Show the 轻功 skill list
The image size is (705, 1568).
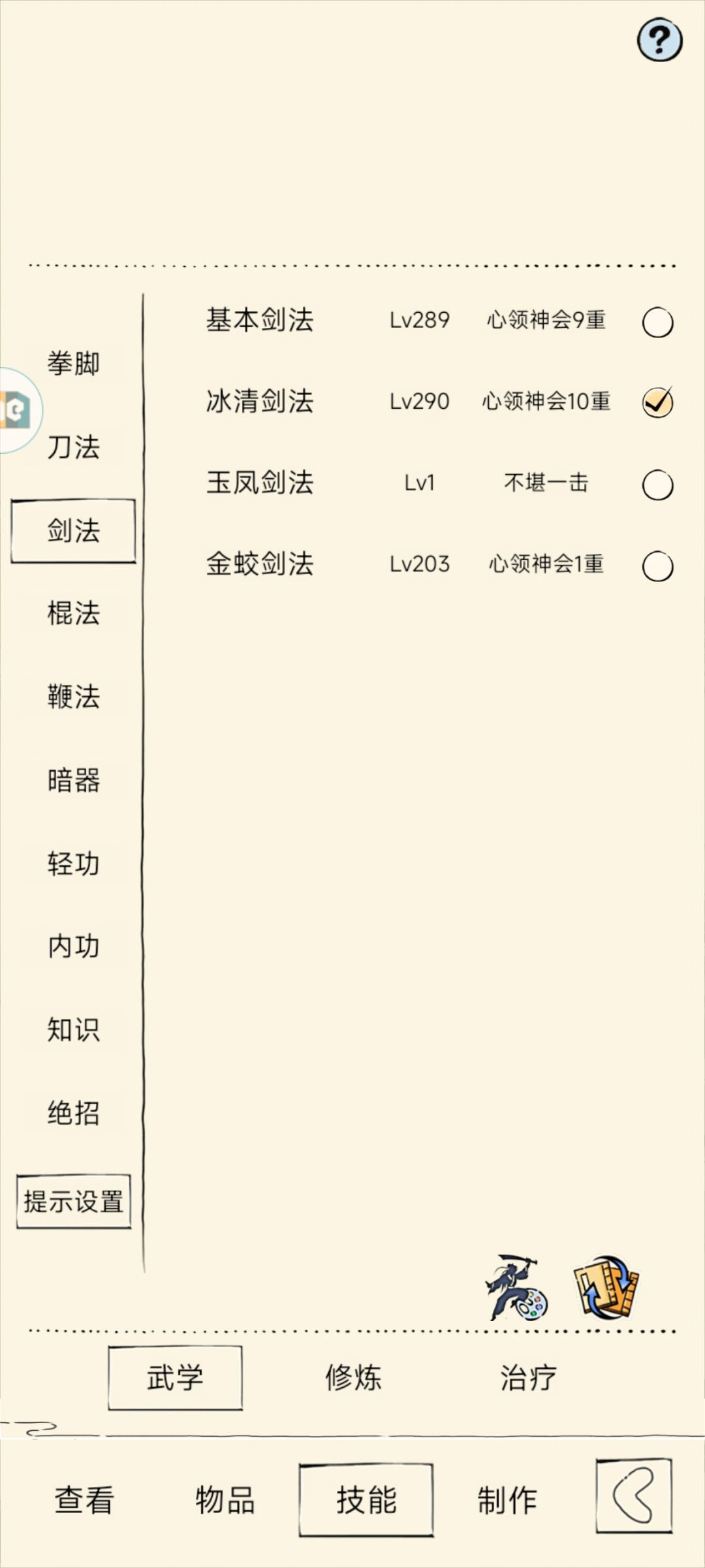(74, 863)
